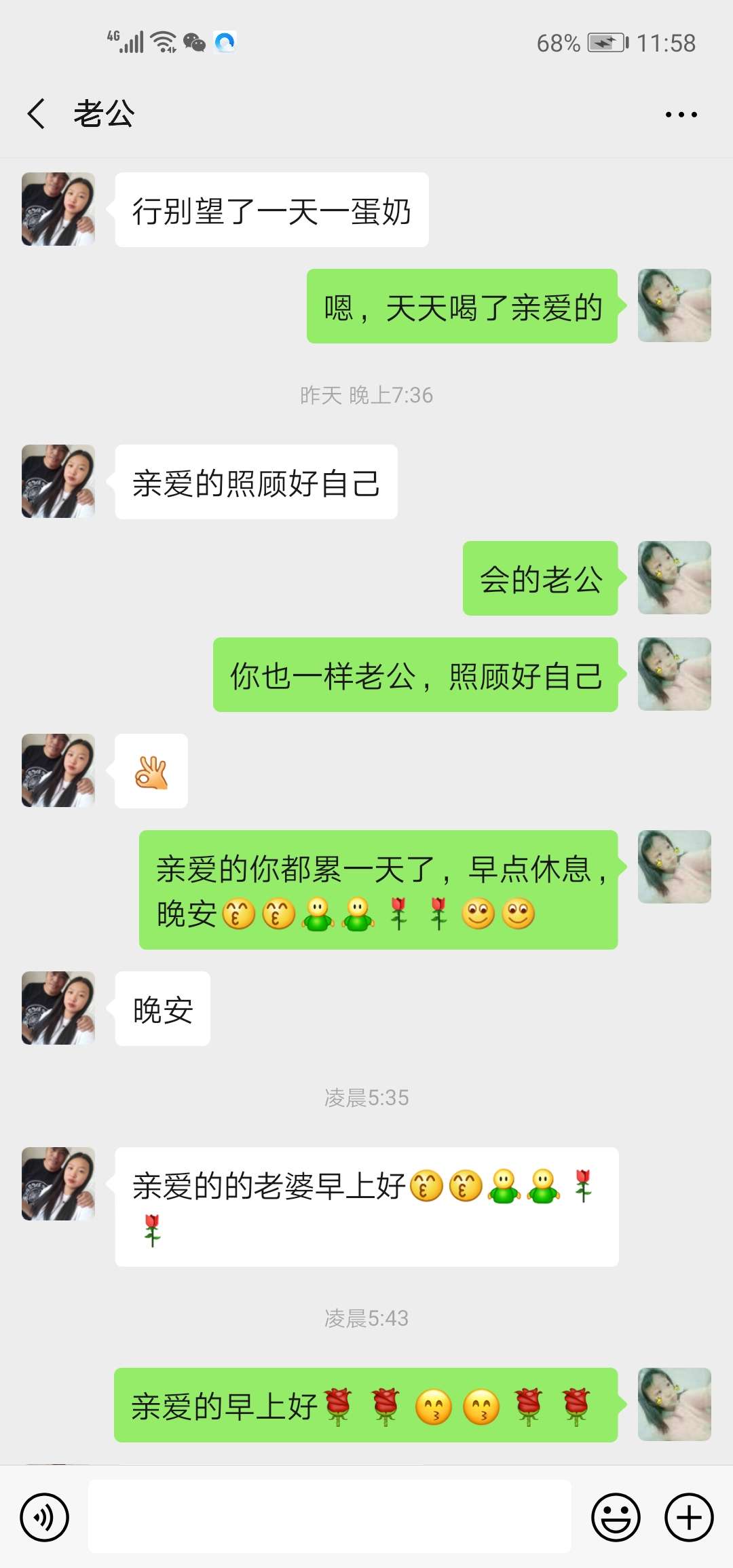Screen dimensions: 733x1568
Task: Tap the back arrow to leave chat
Action: (34, 114)
